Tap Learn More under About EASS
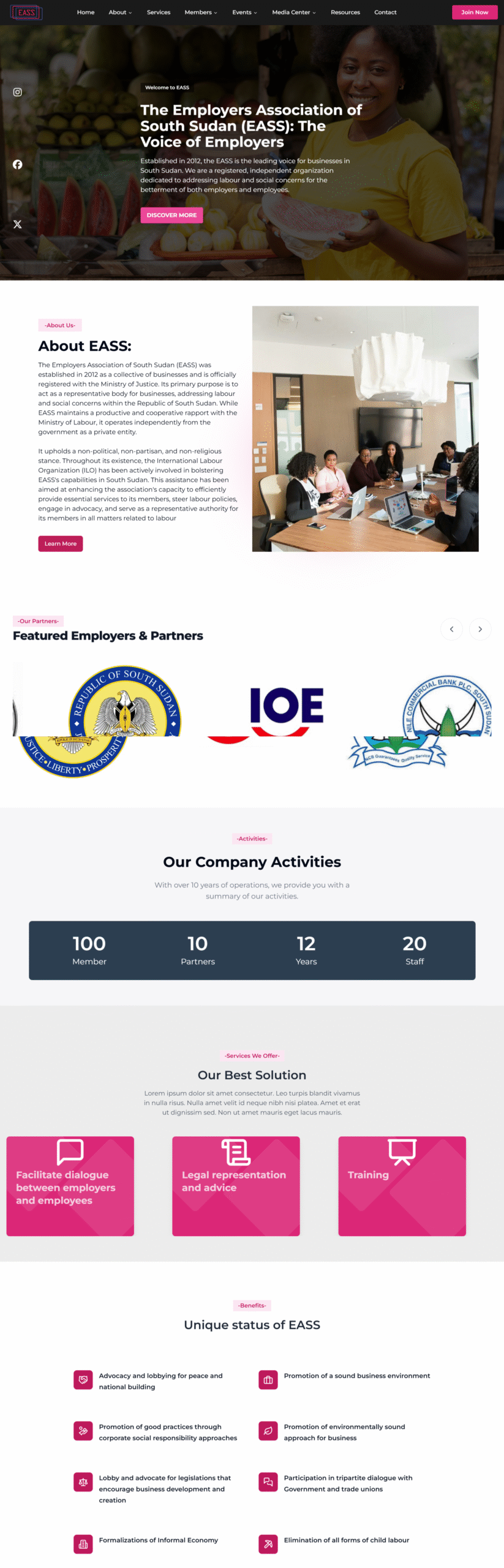Image resolution: width=504 pixels, height=1568 pixels. 60,543
